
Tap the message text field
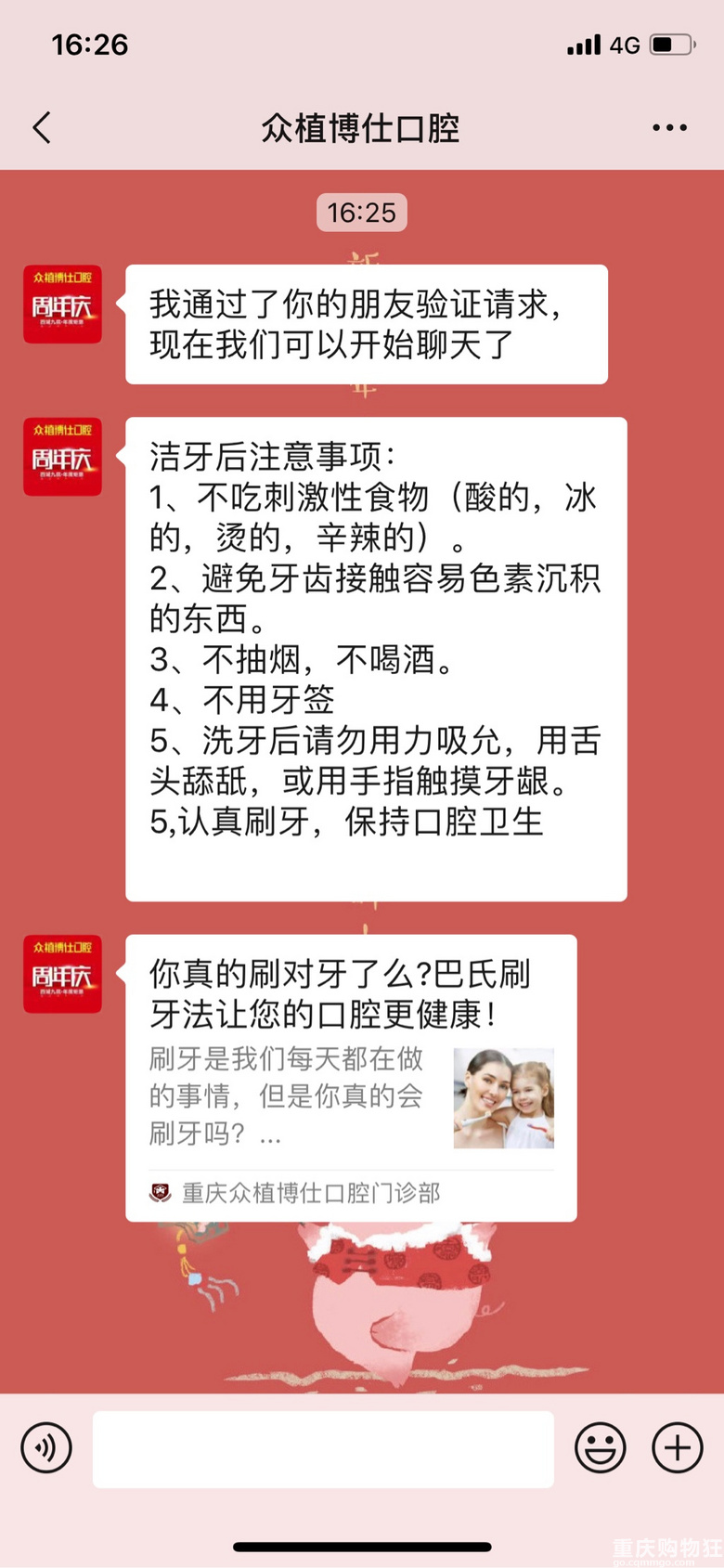[x=323, y=1449]
